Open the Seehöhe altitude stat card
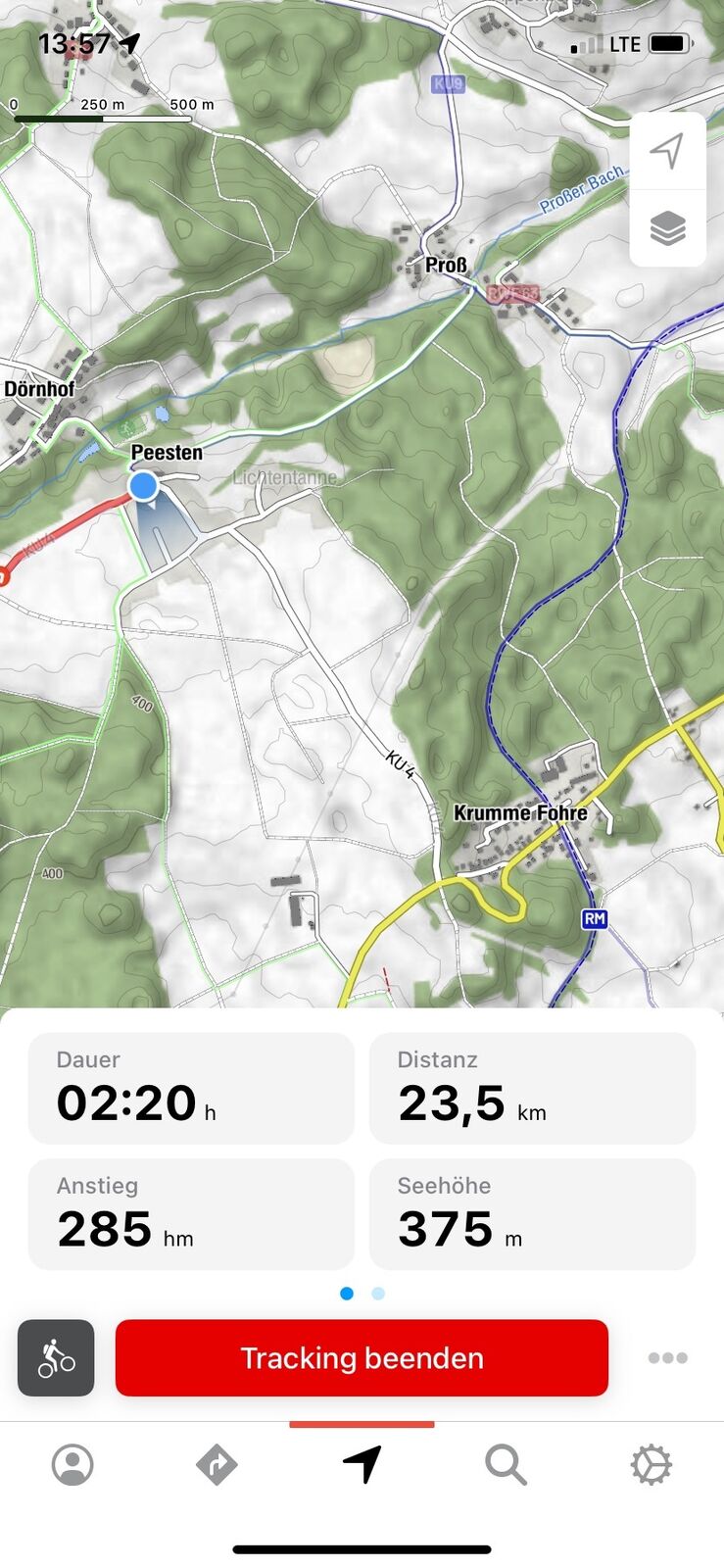 [532, 1214]
